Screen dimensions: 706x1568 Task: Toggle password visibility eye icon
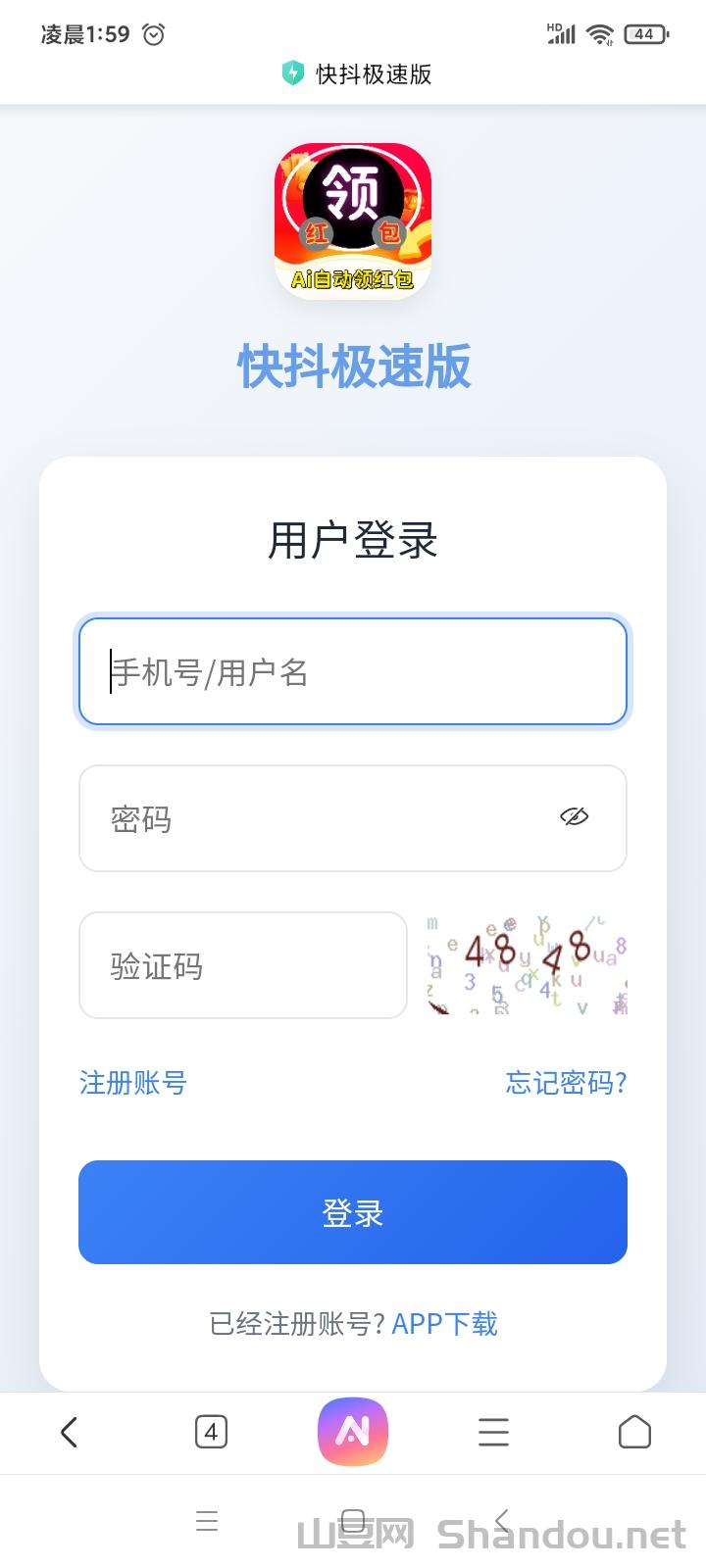pos(574,816)
